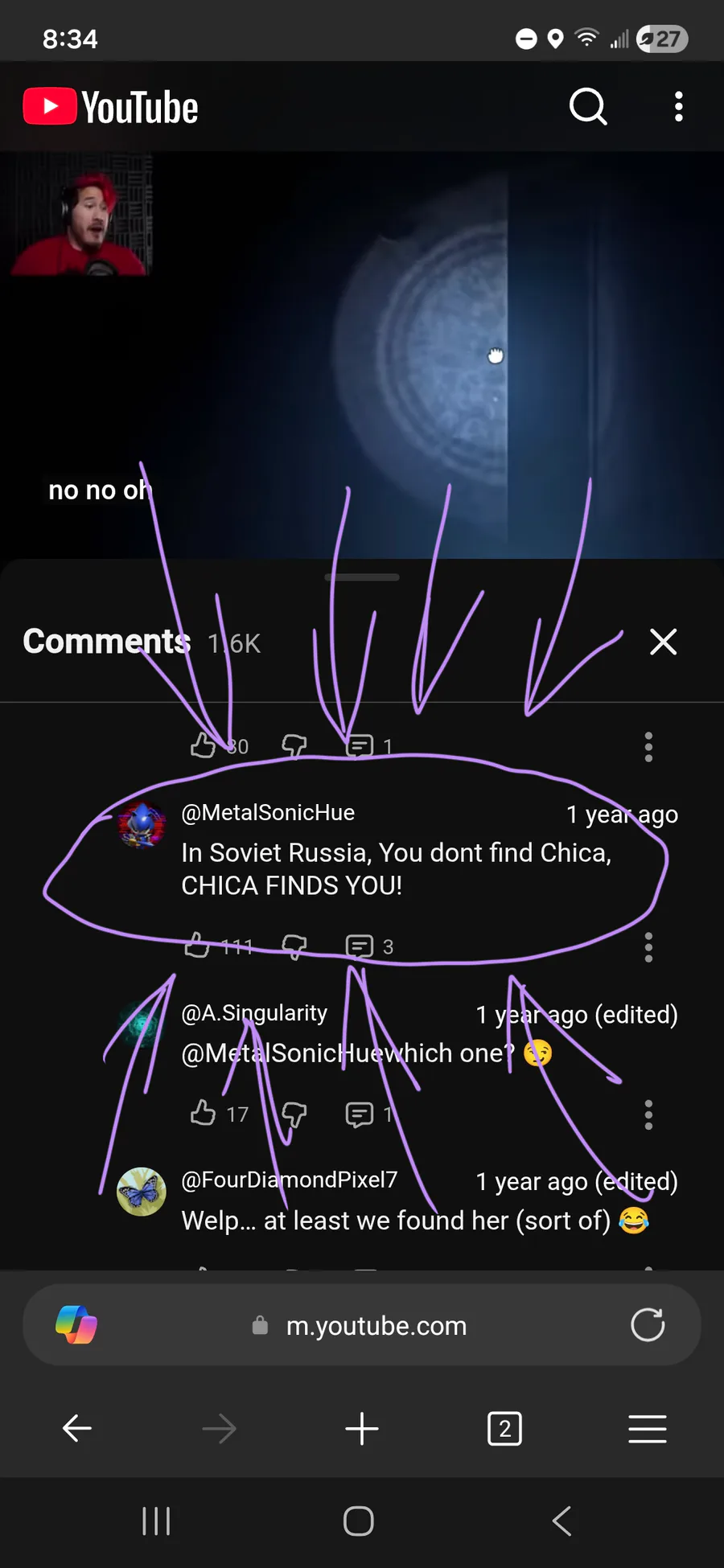Viewport: 724px width, 1568px height.
Task: Show the 2 open tabs
Action: 504,1429
